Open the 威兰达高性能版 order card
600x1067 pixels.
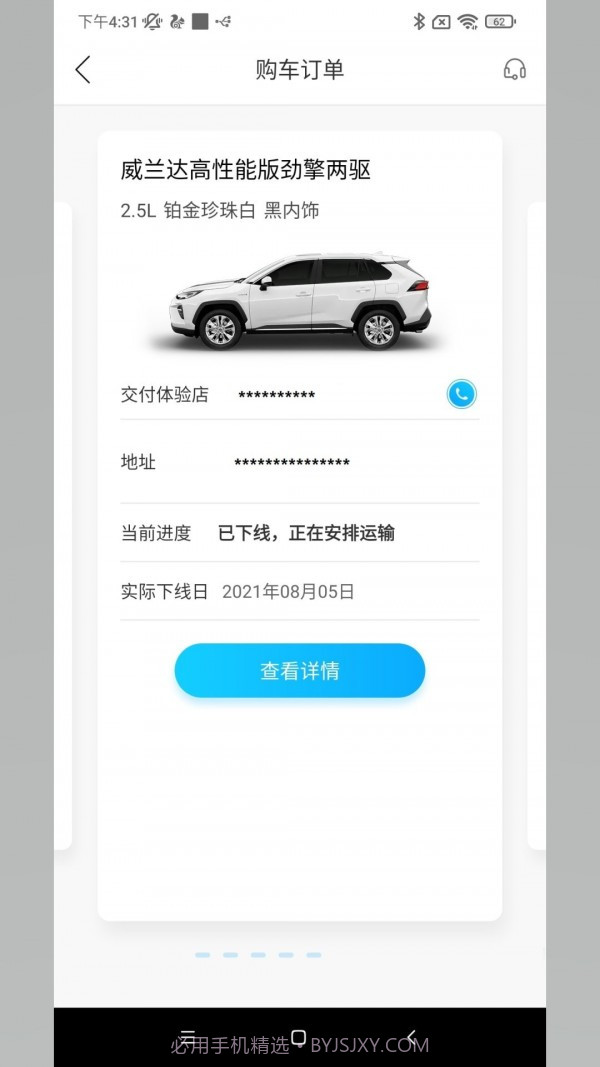point(300,300)
